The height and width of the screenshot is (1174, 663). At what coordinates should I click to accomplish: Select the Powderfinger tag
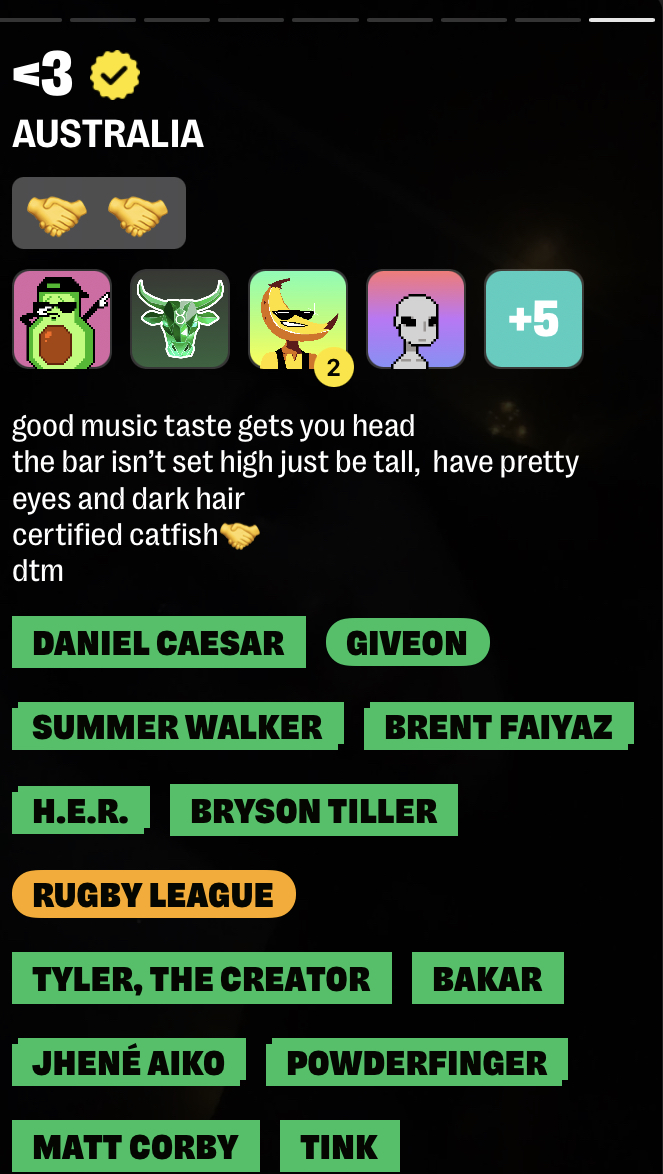tap(416, 1062)
